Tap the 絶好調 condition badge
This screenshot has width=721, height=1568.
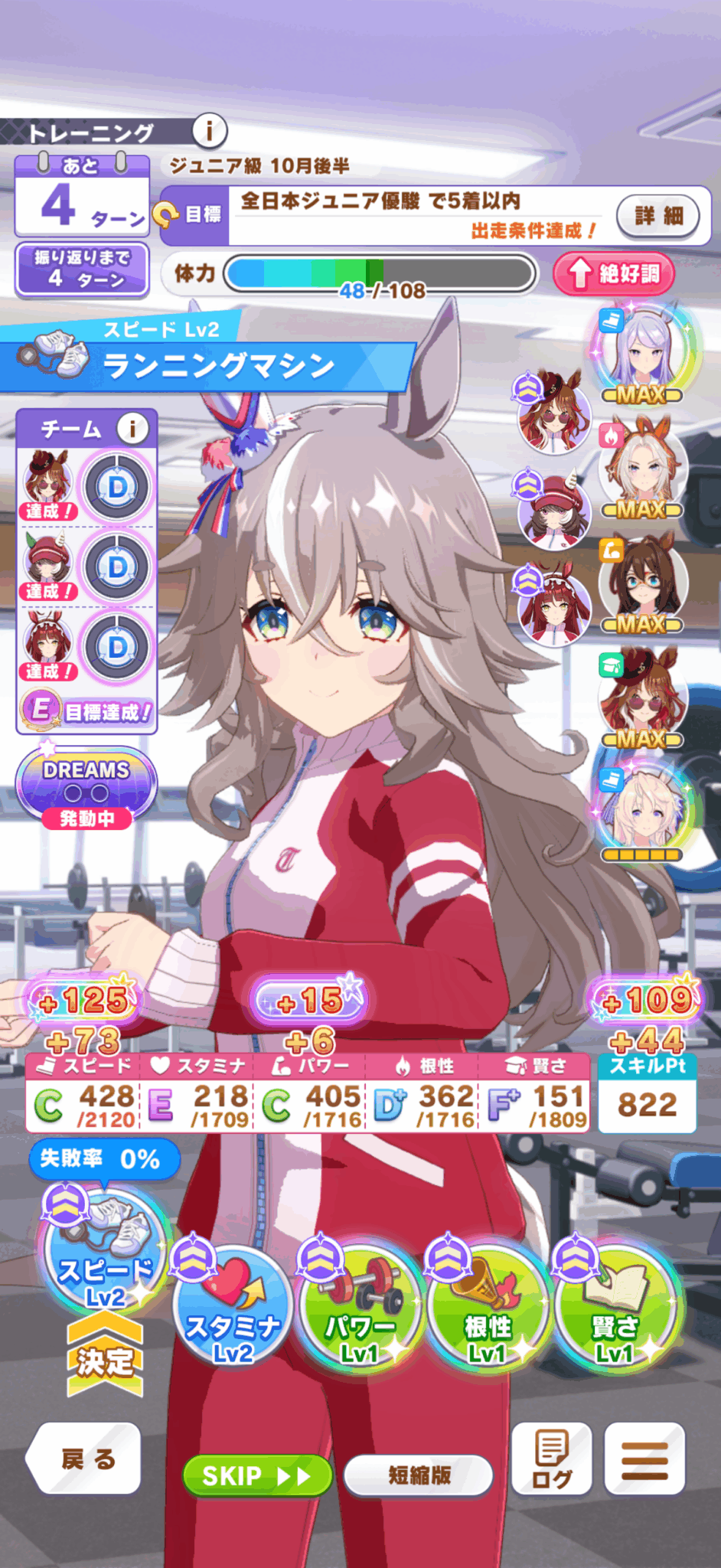click(614, 273)
